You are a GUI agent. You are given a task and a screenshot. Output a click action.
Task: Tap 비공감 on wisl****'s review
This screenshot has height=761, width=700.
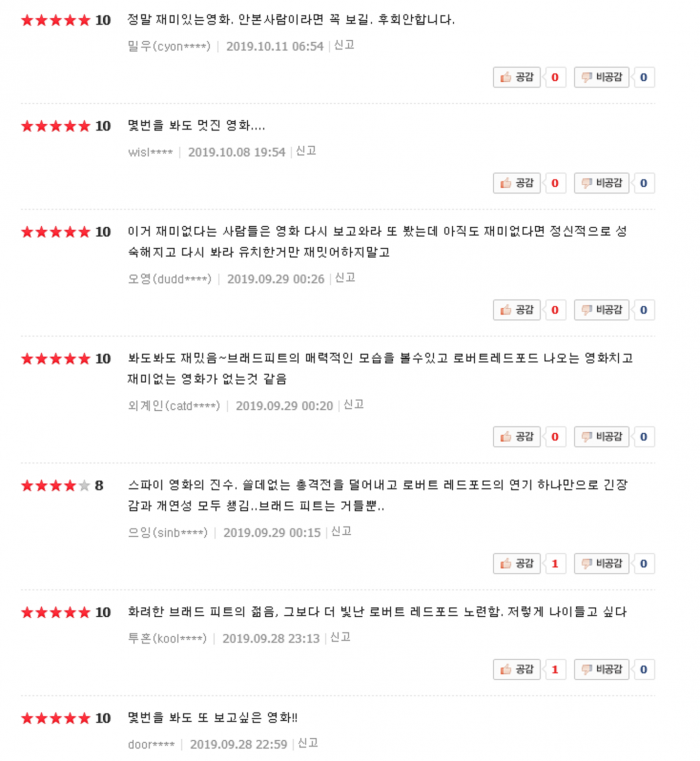click(601, 183)
